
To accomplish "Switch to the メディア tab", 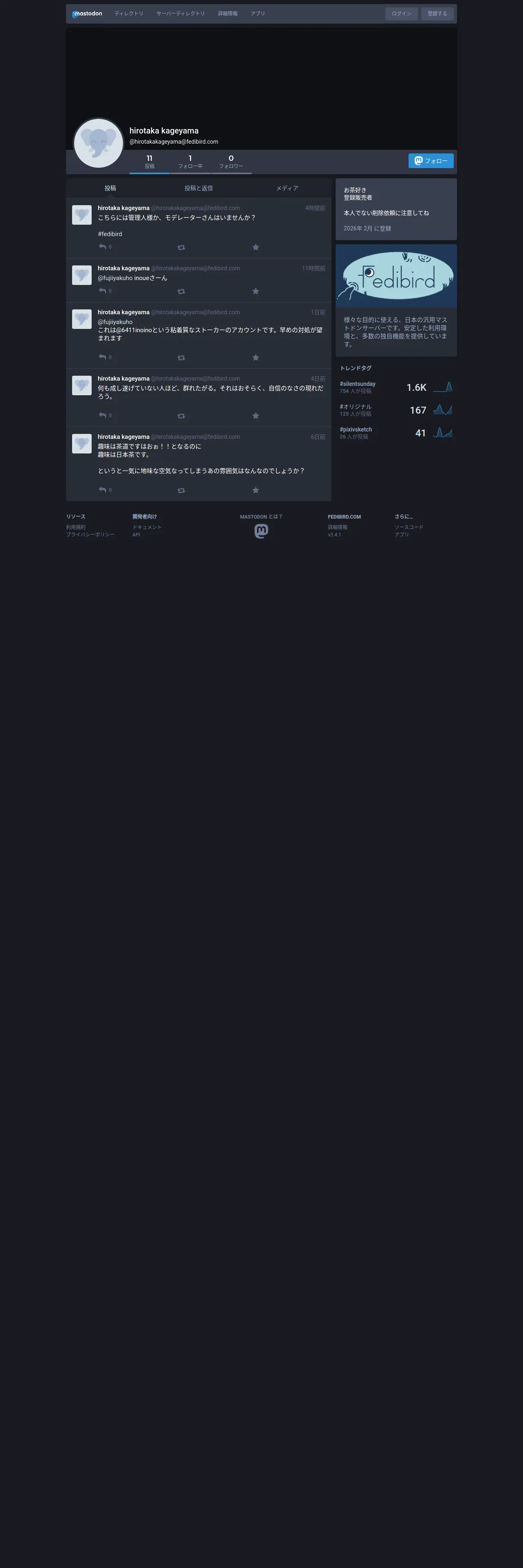I will (x=288, y=188).
